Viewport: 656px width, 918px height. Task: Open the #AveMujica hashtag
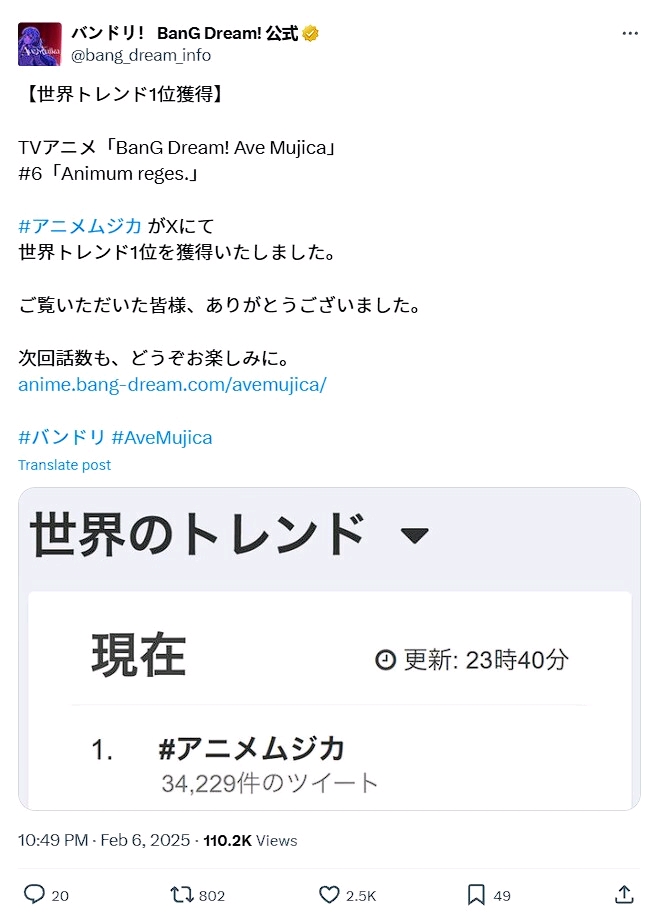click(x=162, y=437)
